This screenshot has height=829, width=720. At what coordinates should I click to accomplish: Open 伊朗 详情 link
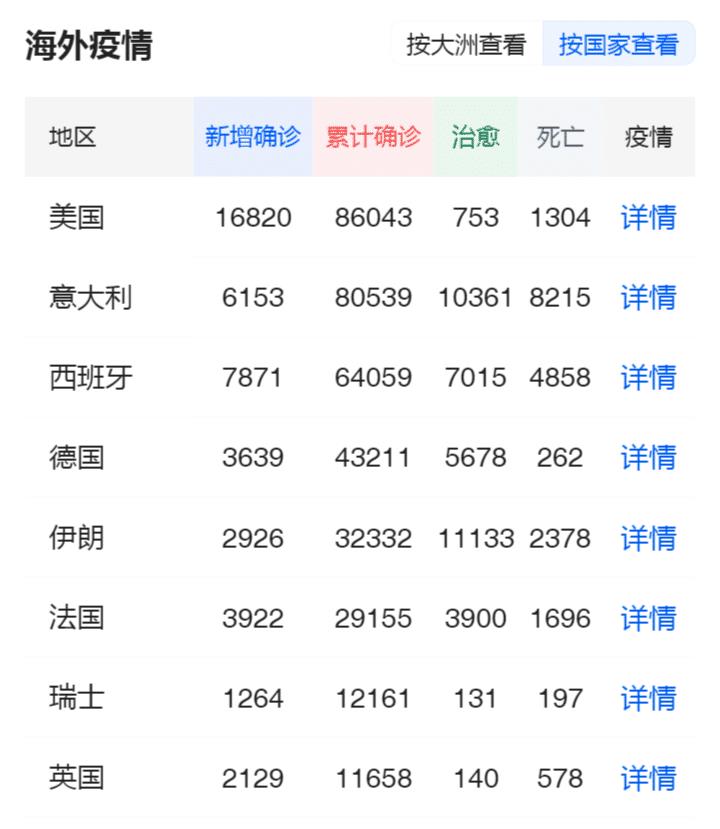[x=648, y=538]
